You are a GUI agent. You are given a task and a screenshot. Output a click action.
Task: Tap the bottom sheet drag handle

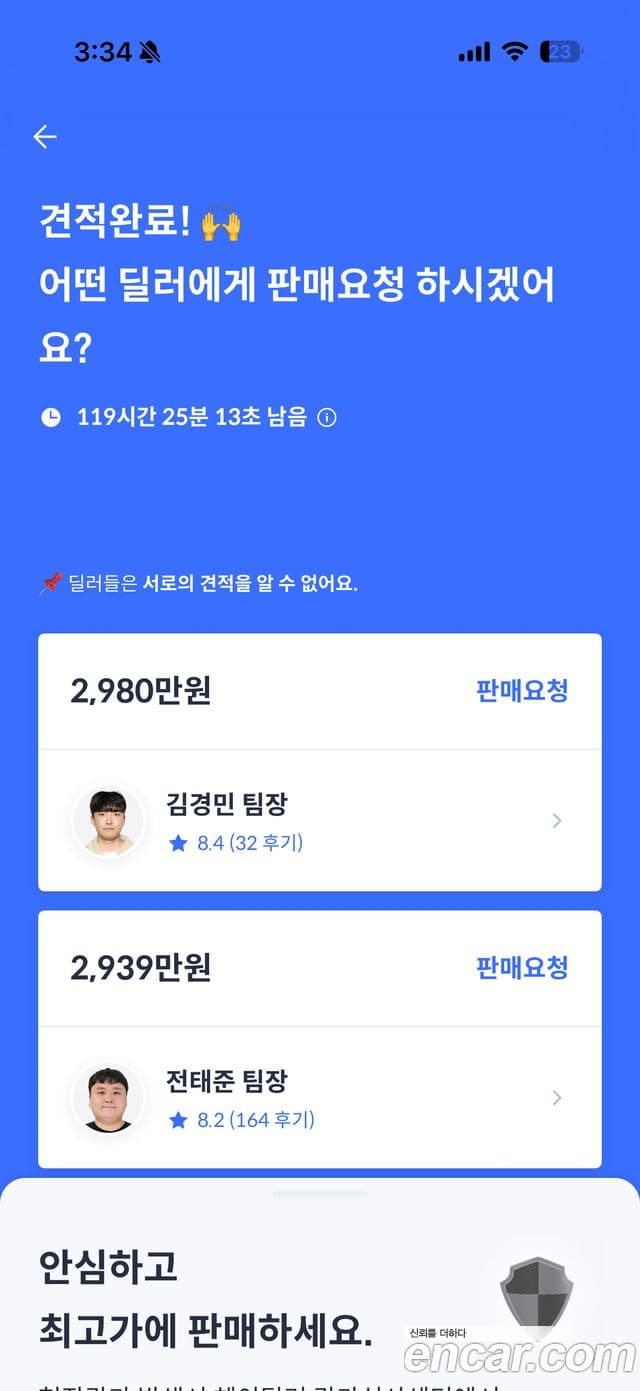coord(320,1194)
